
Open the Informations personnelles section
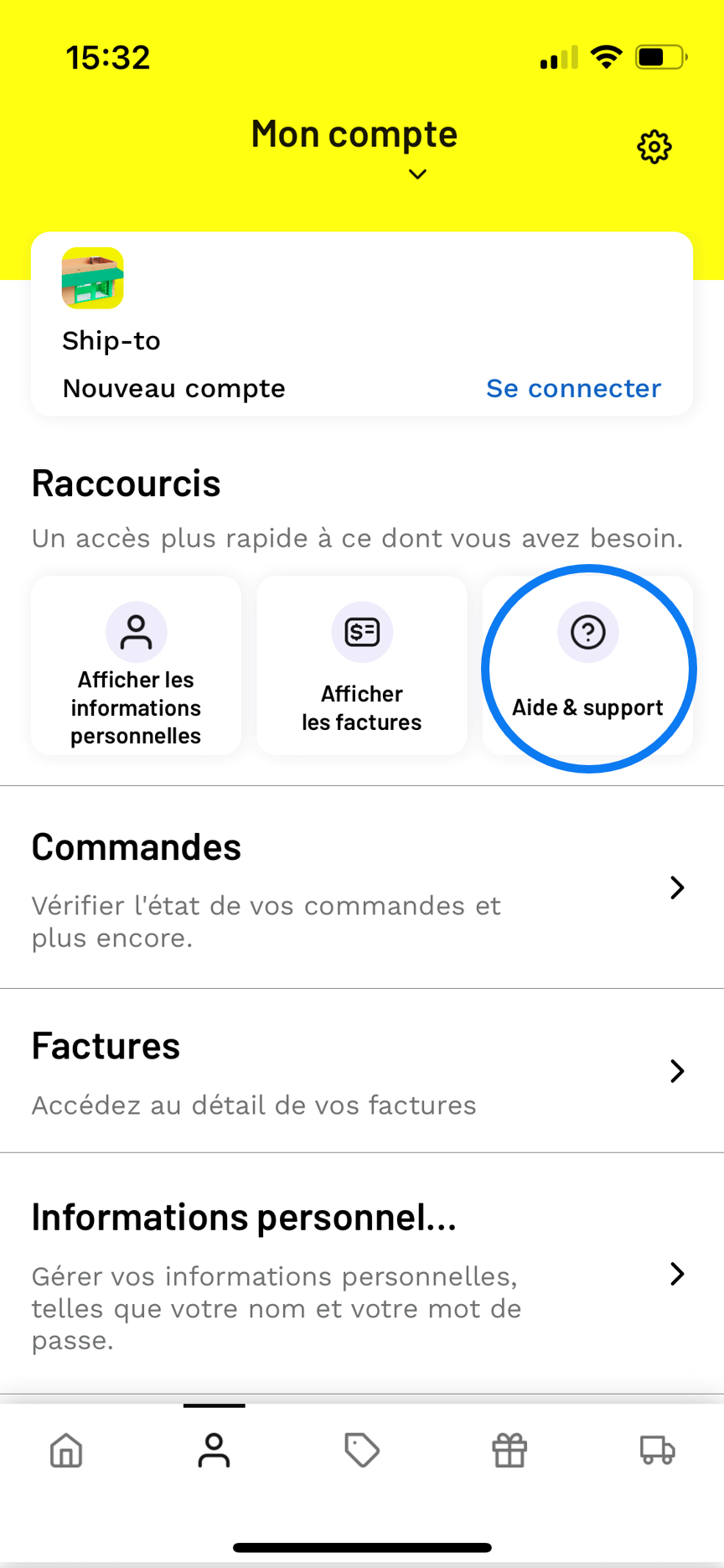pos(362,1274)
